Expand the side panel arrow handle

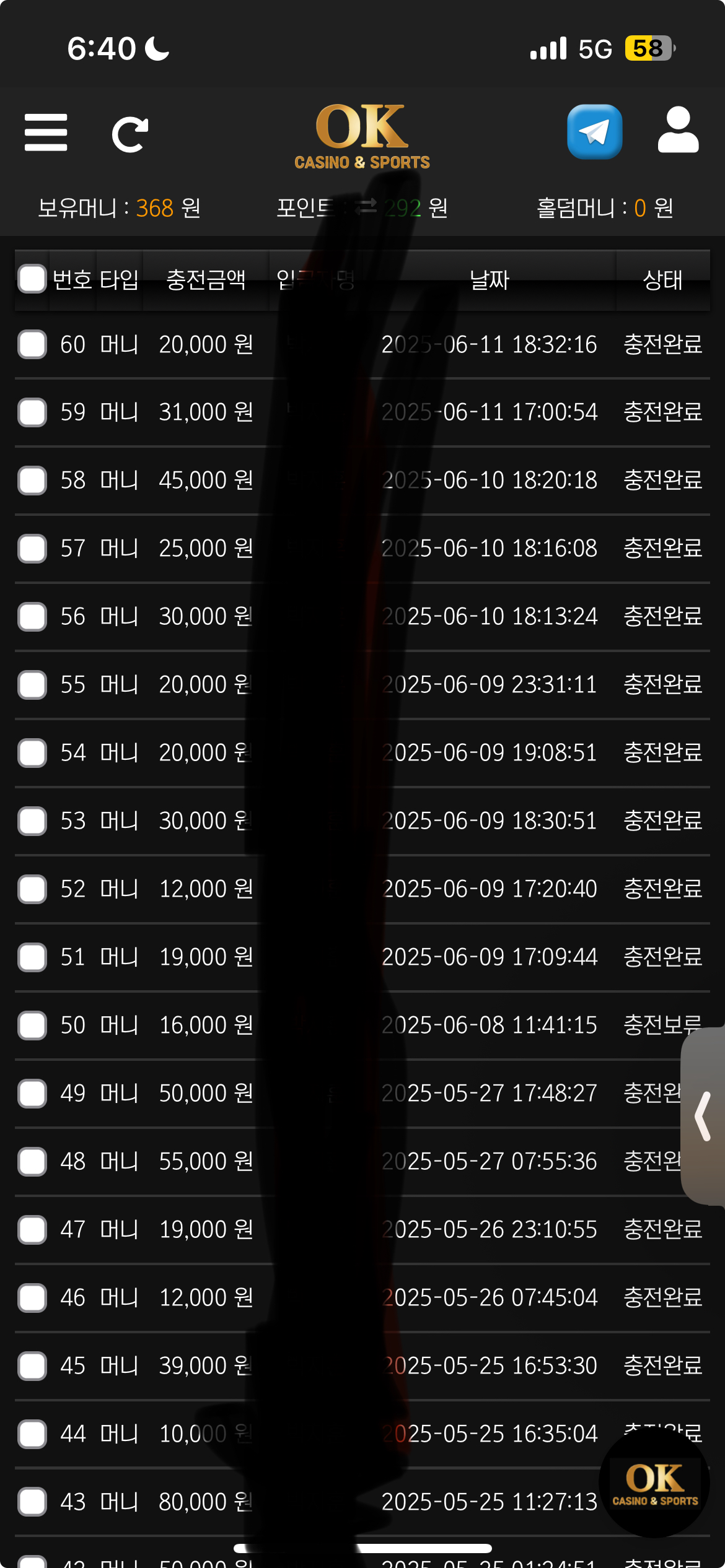tap(703, 1117)
